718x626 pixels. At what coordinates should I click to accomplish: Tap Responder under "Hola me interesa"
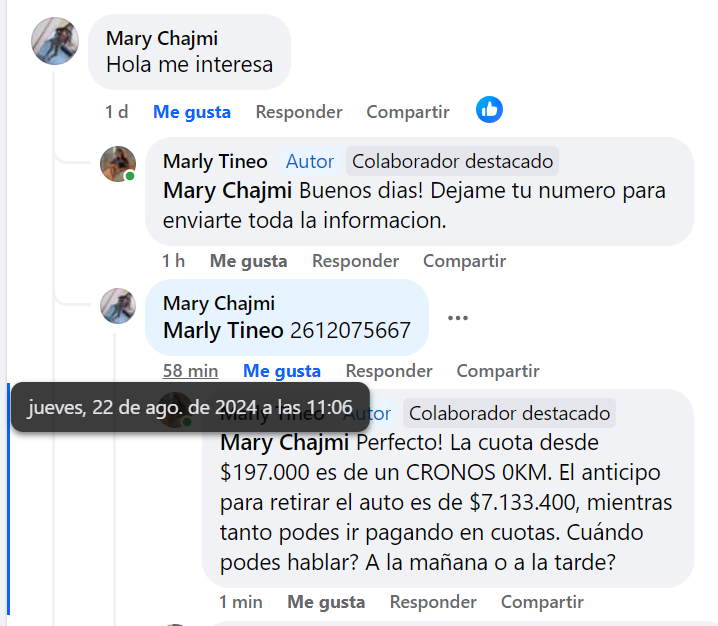298,112
